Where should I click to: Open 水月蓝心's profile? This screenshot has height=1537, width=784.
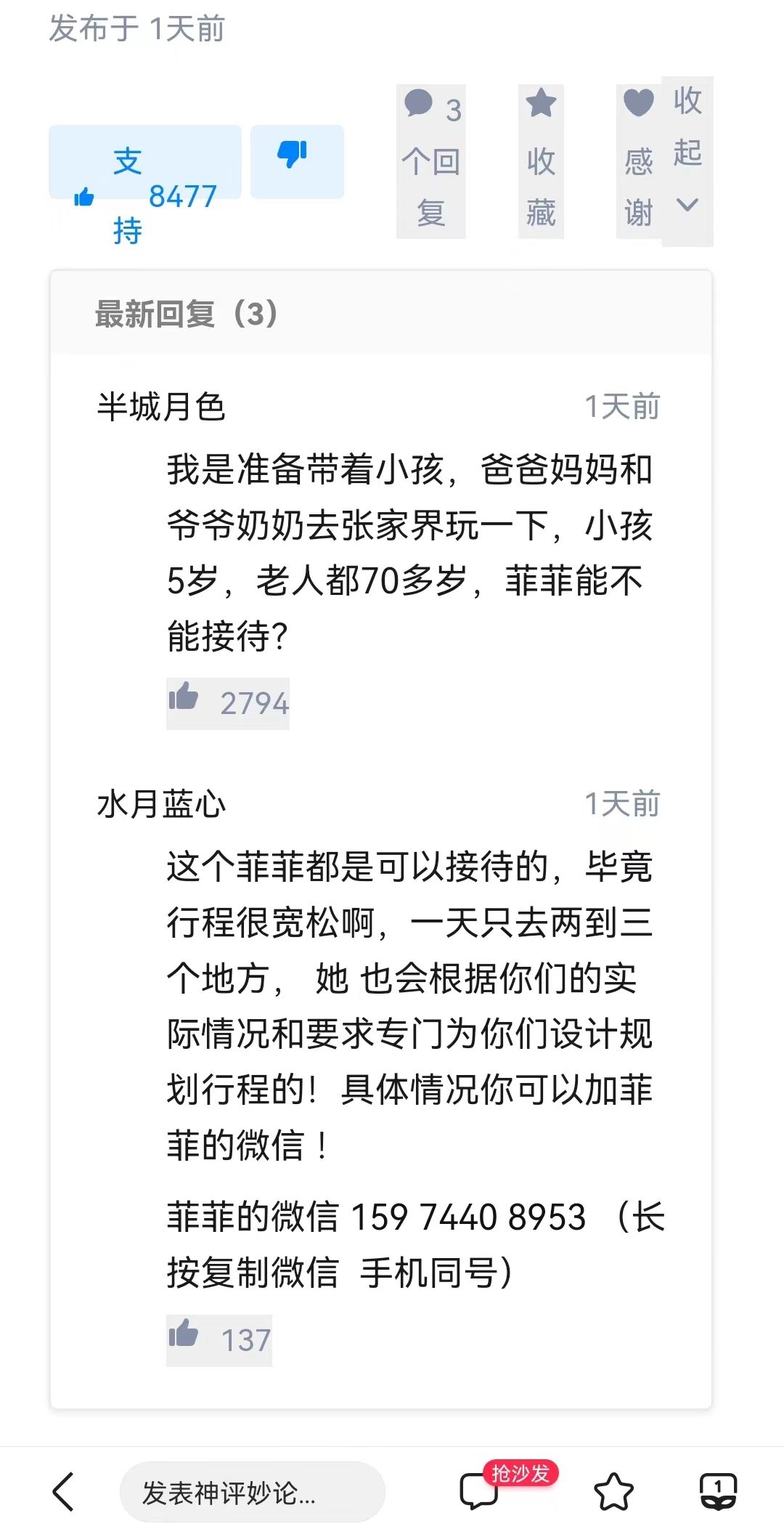pyautogui.click(x=161, y=804)
